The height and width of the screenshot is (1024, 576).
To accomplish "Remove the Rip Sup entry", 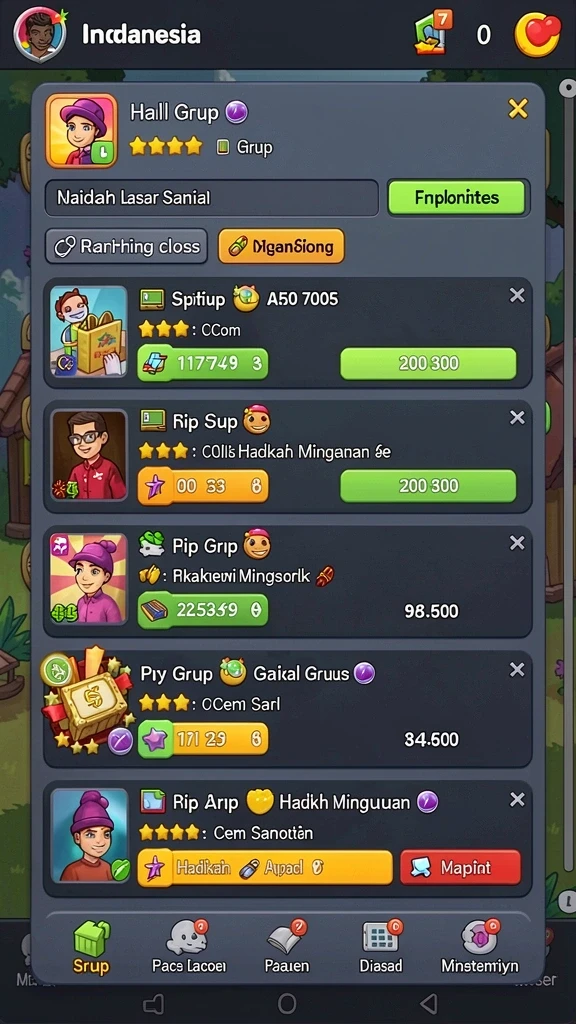I will pyautogui.click(x=517, y=418).
